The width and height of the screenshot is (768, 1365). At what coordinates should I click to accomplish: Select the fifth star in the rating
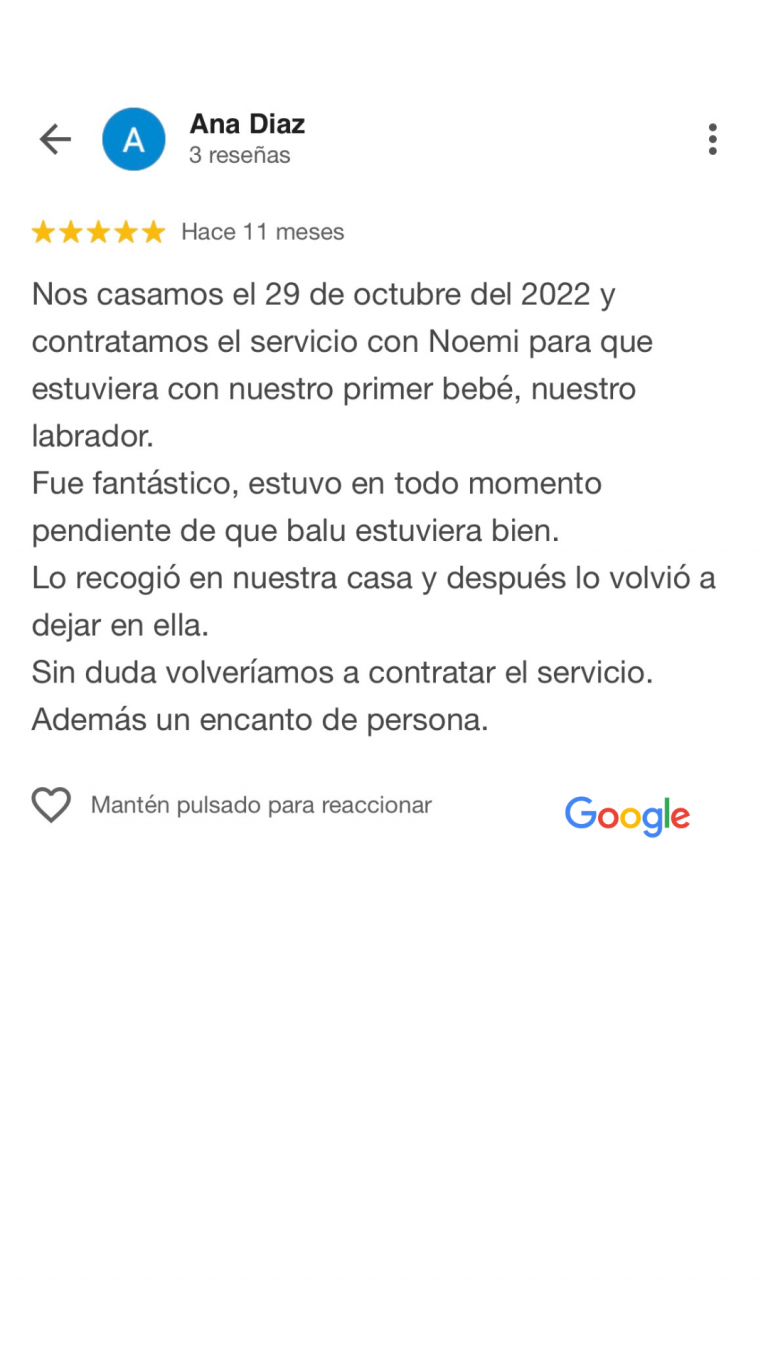coord(151,231)
